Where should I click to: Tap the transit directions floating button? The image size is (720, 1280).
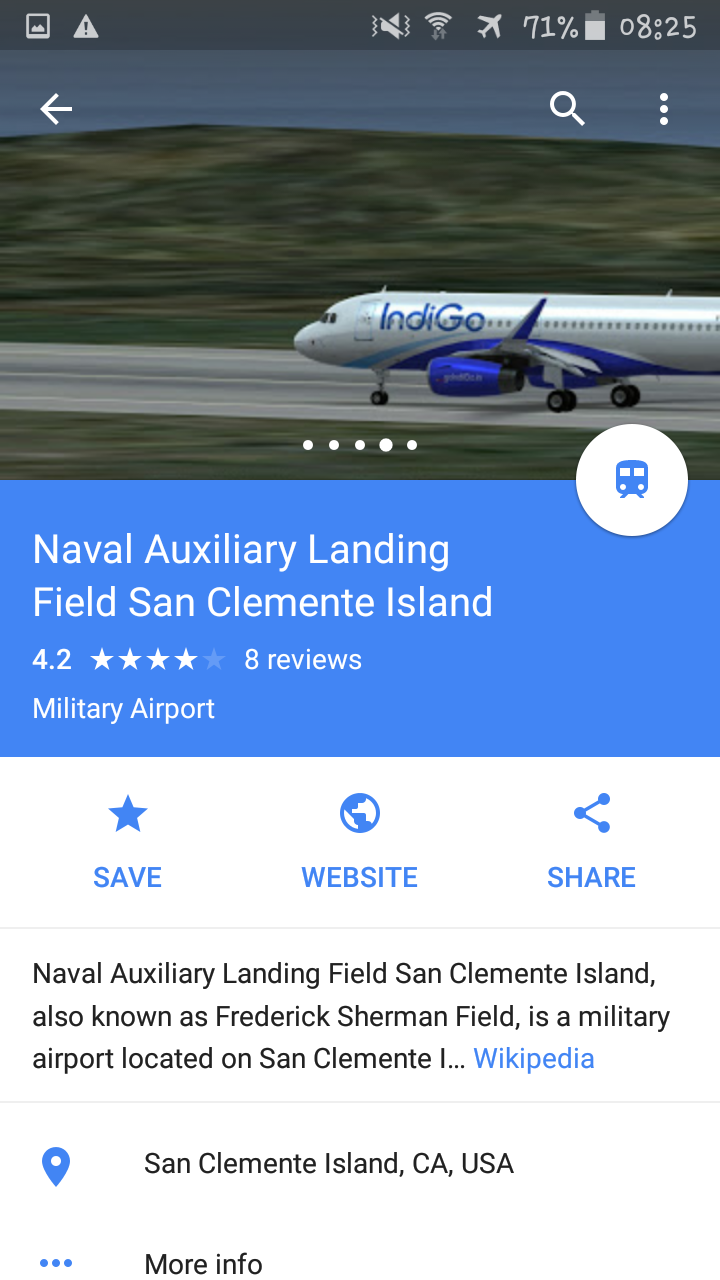(632, 481)
